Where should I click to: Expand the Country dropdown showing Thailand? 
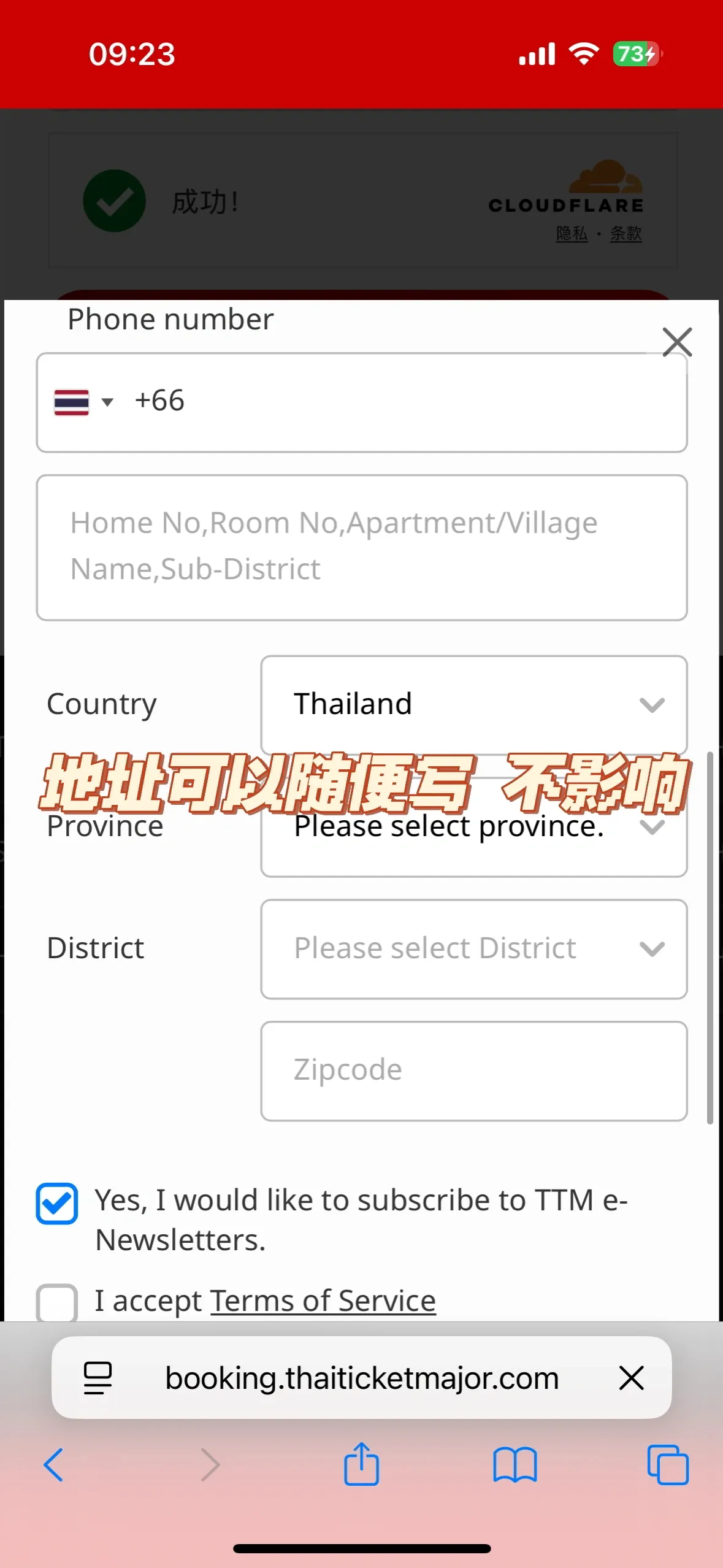tap(473, 704)
